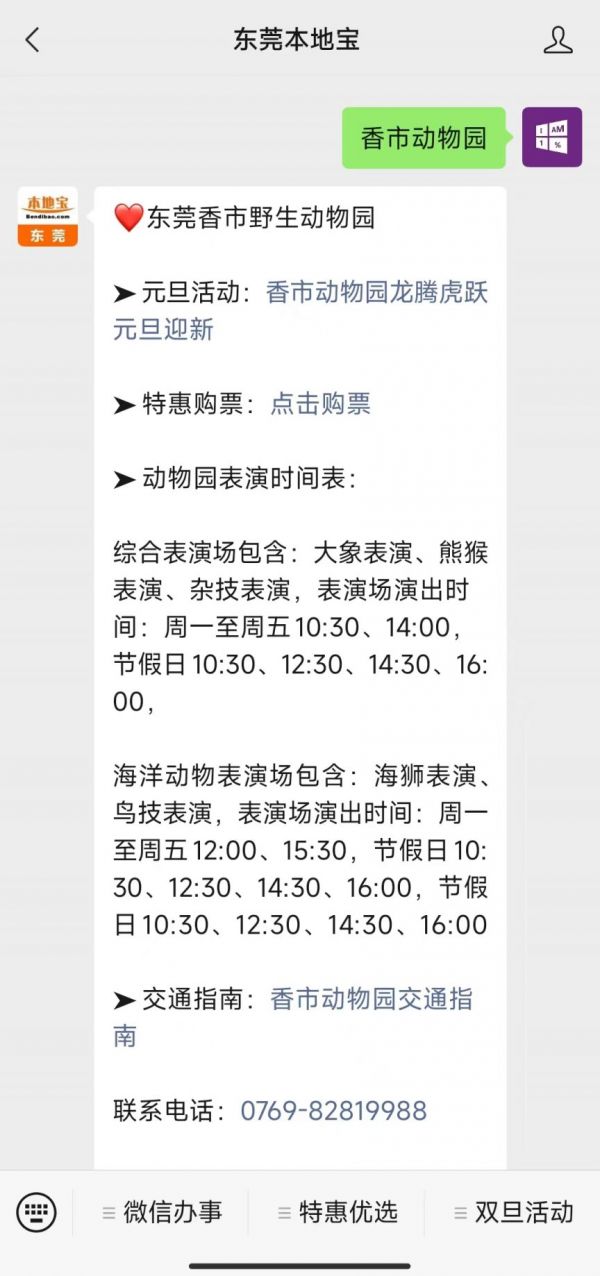
Task: Tap my purple avatar beside the sent message
Action: [552, 137]
